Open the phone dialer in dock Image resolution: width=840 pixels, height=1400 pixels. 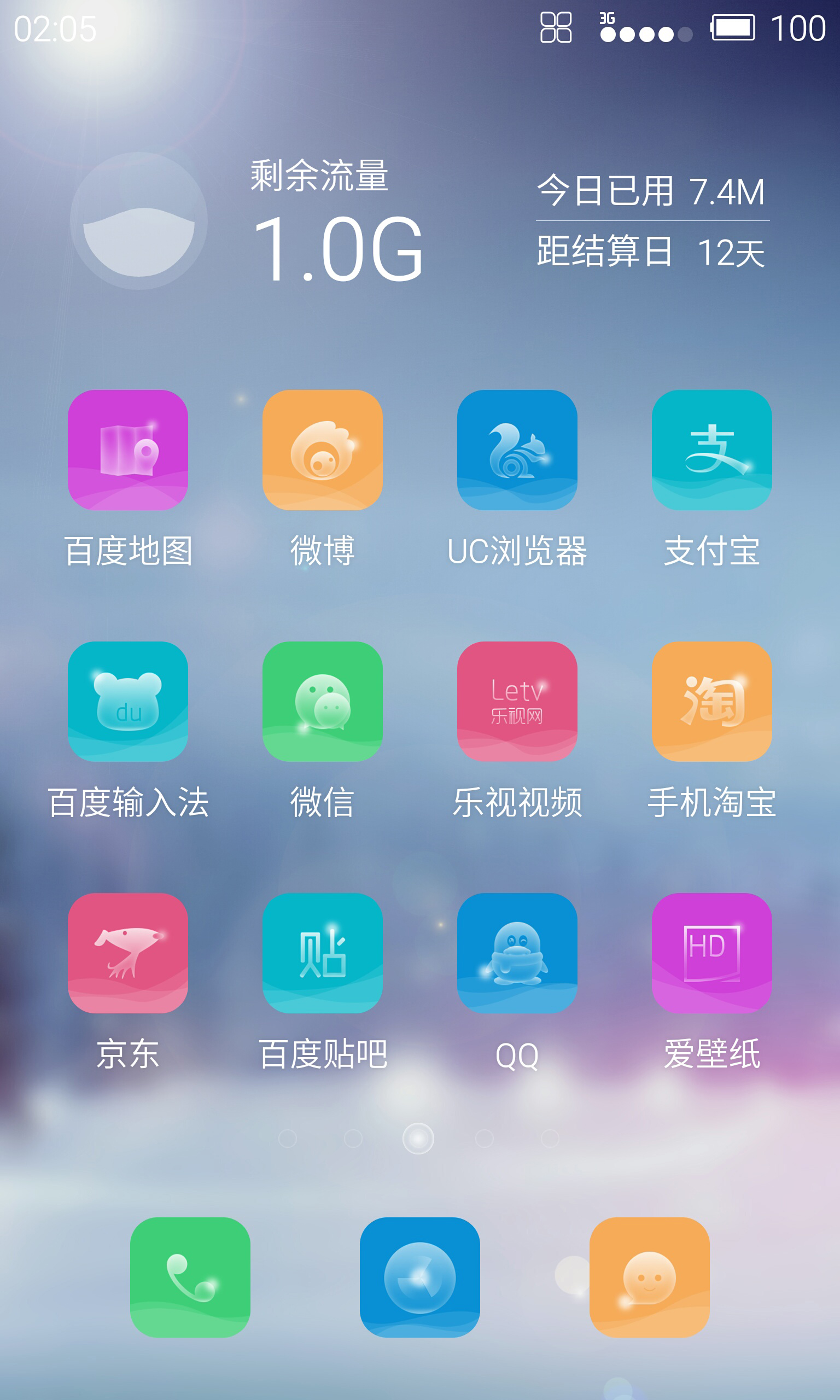click(x=190, y=1276)
